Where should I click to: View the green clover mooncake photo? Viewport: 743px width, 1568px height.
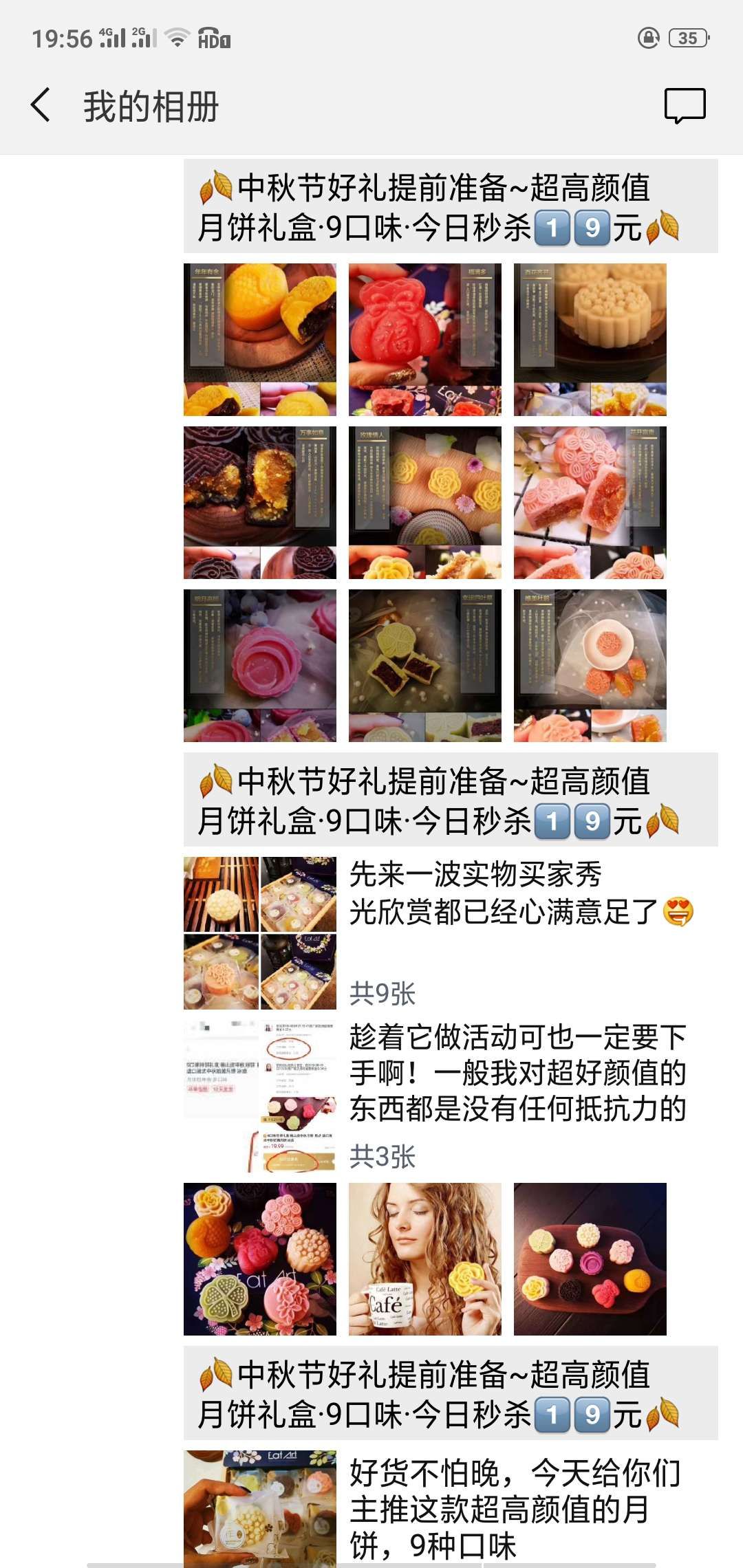[x=425, y=666]
